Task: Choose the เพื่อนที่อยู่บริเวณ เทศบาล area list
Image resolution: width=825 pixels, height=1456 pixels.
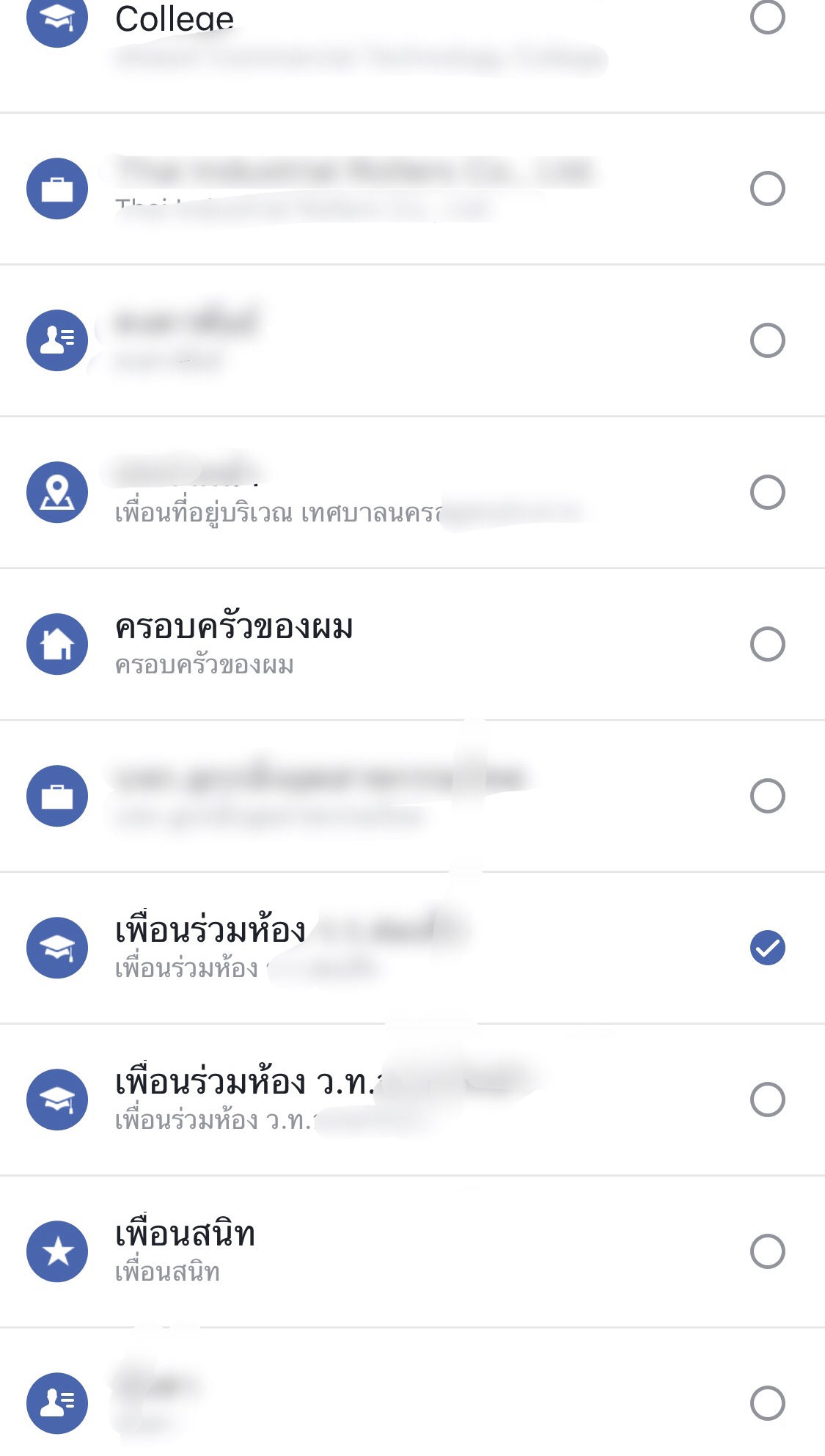Action: [x=412, y=492]
